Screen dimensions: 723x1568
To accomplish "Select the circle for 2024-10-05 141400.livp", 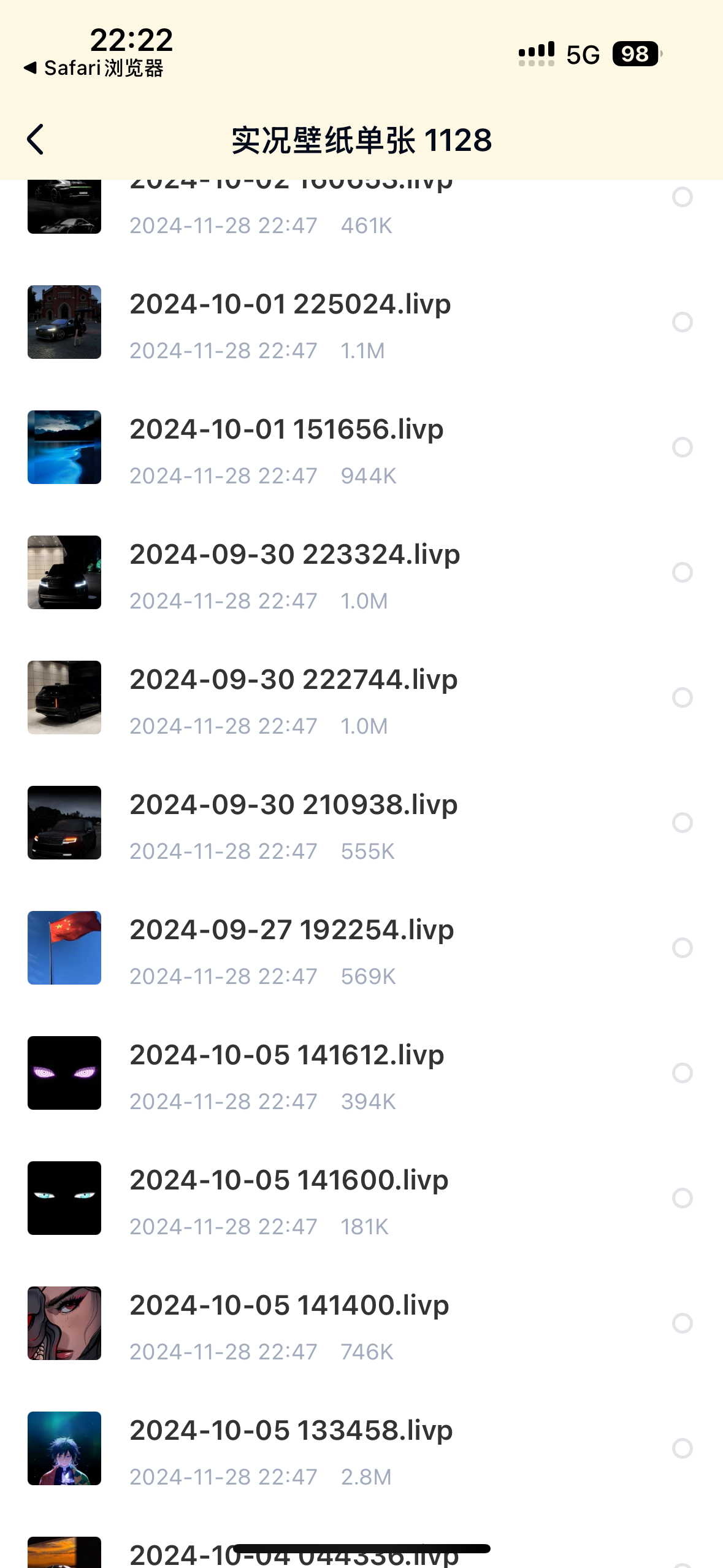I will 682,1323.
